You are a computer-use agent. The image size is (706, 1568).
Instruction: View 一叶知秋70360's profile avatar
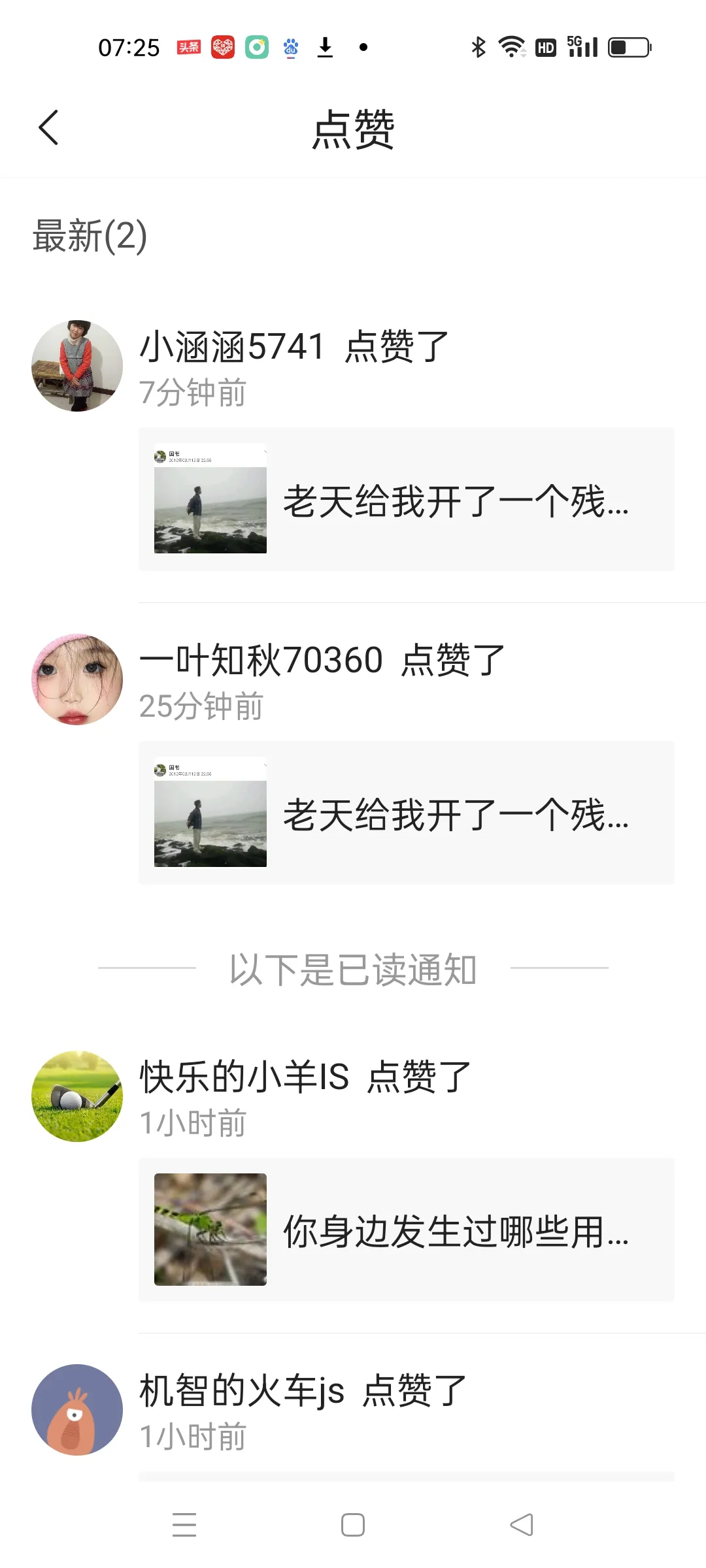coord(77,679)
